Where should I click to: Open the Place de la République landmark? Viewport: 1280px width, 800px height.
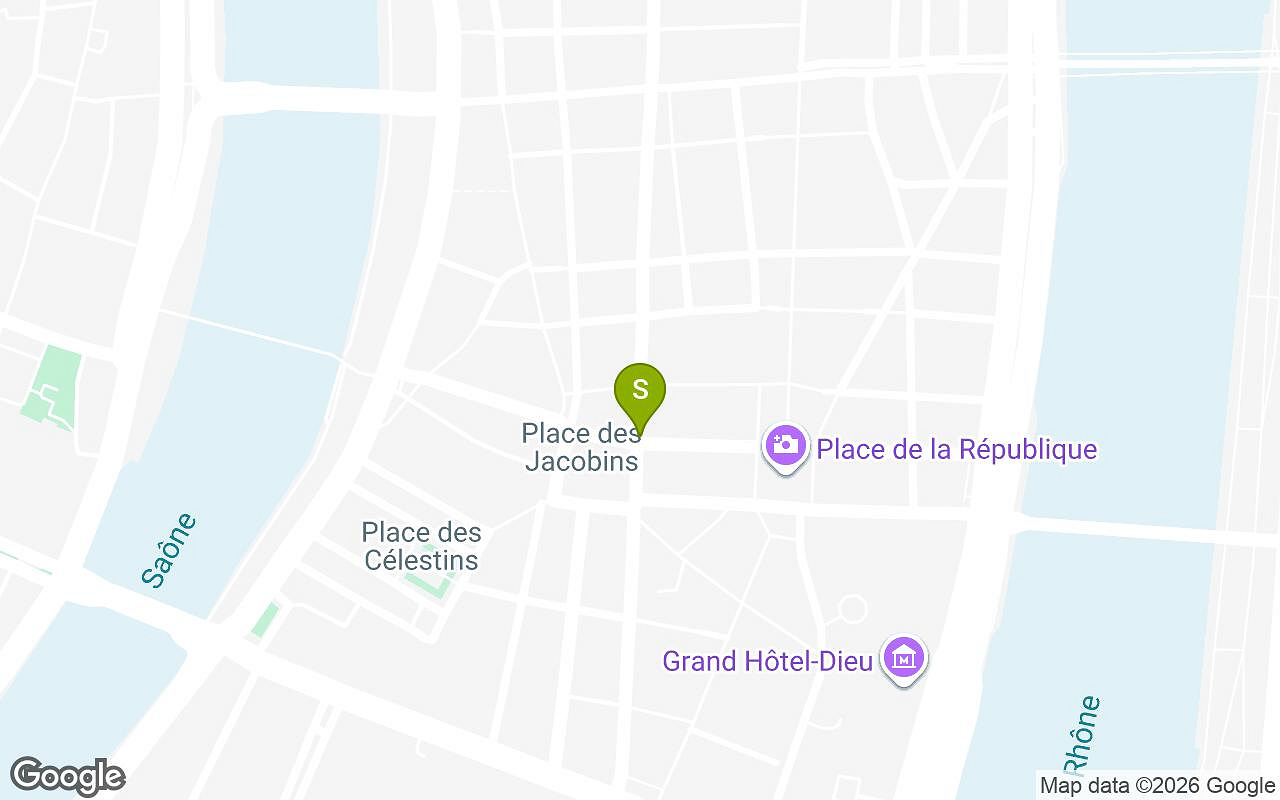pos(786,446)
